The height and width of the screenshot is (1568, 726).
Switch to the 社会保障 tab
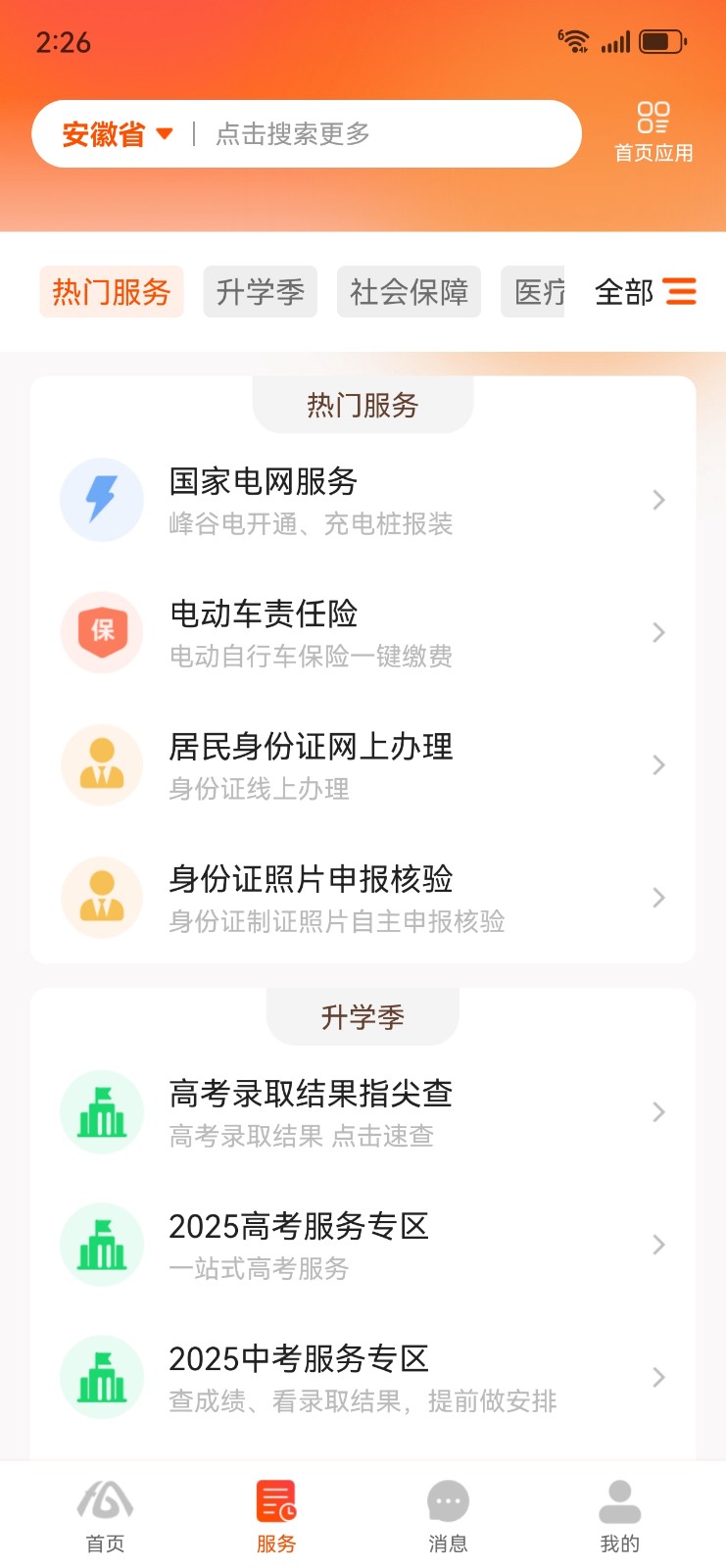[409, 292]
